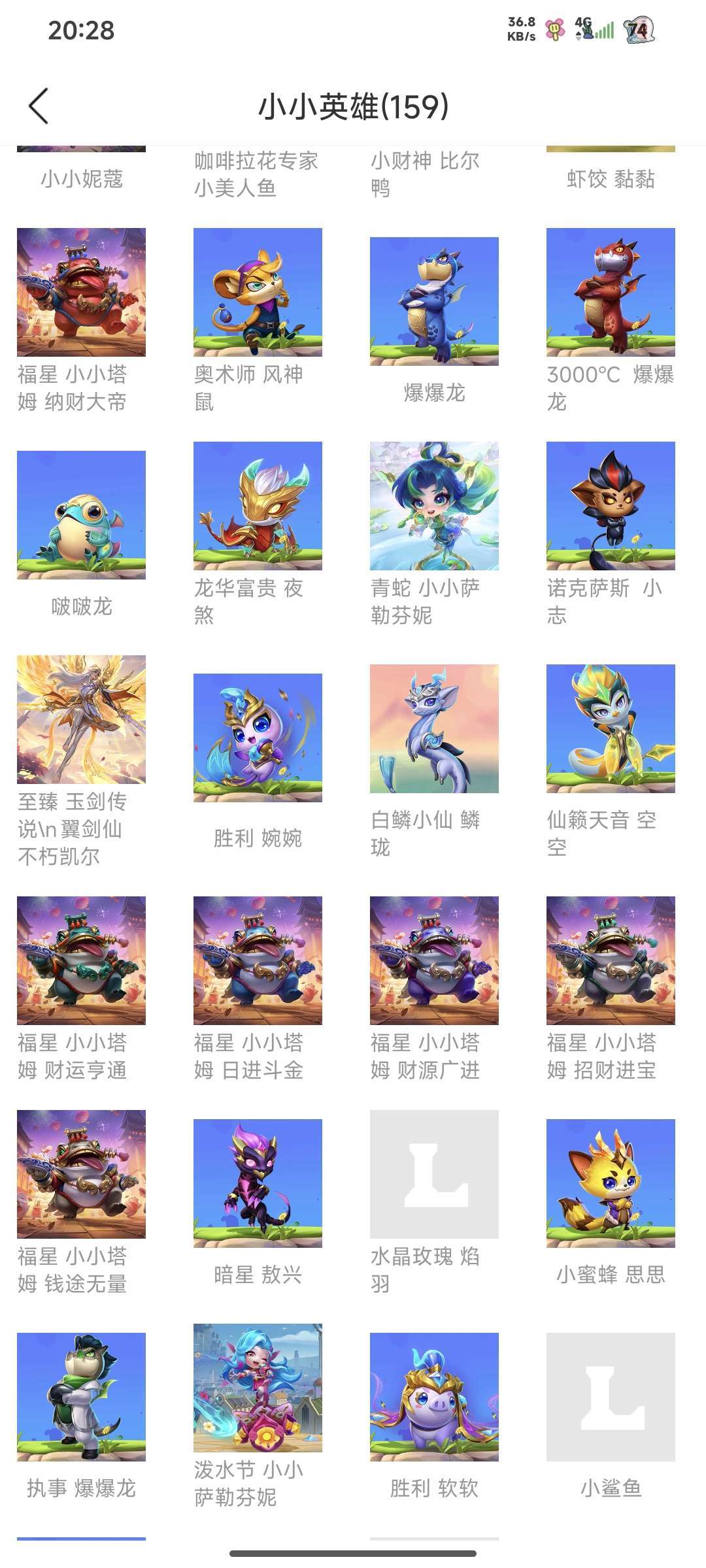Image resolution: width=706 pixels, height=1568 pixels.
Task: Open the 仙籁天音 空空 portrait
Action: [x=611, y=732]
